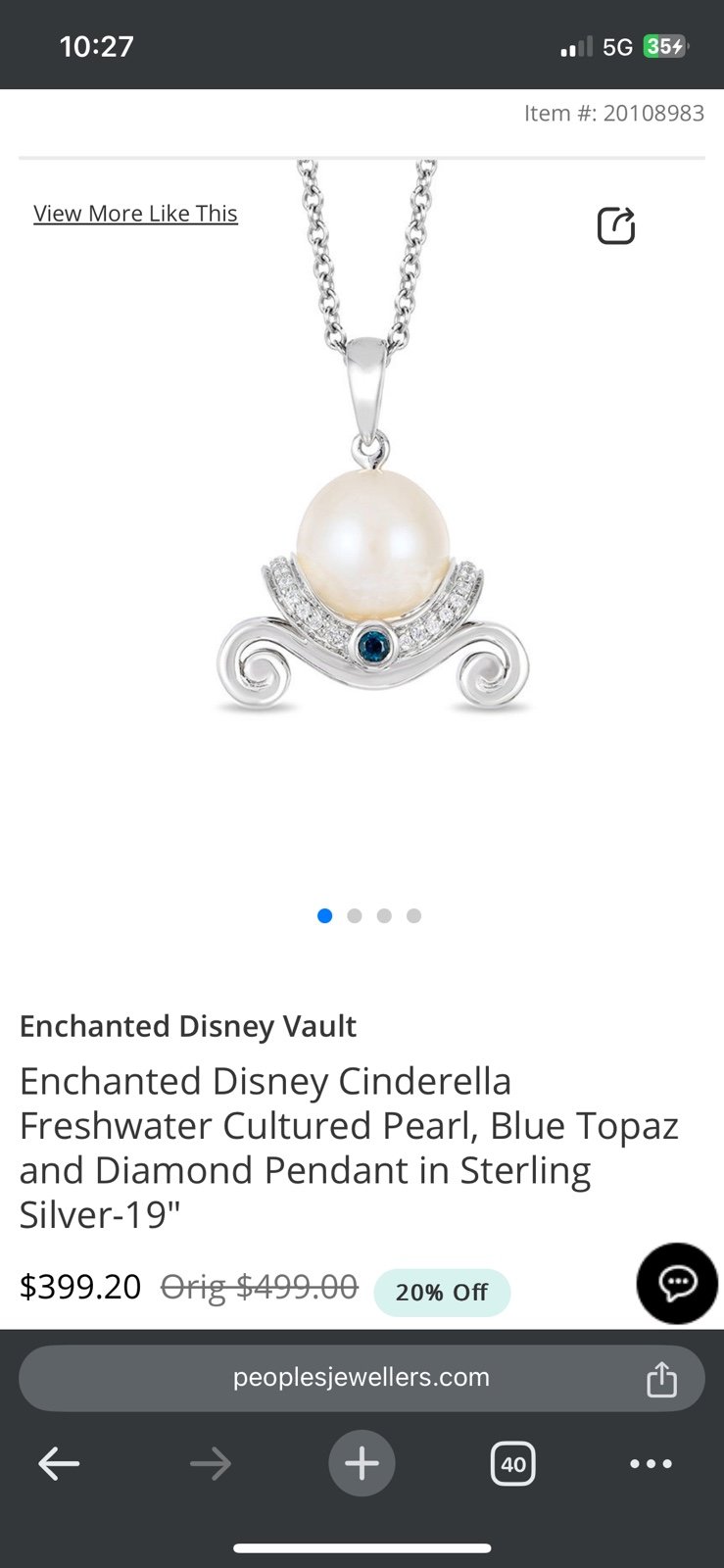Open the View More Like This link
Viewport: 724px width, 1568px height.
click(x=135, y=214)
